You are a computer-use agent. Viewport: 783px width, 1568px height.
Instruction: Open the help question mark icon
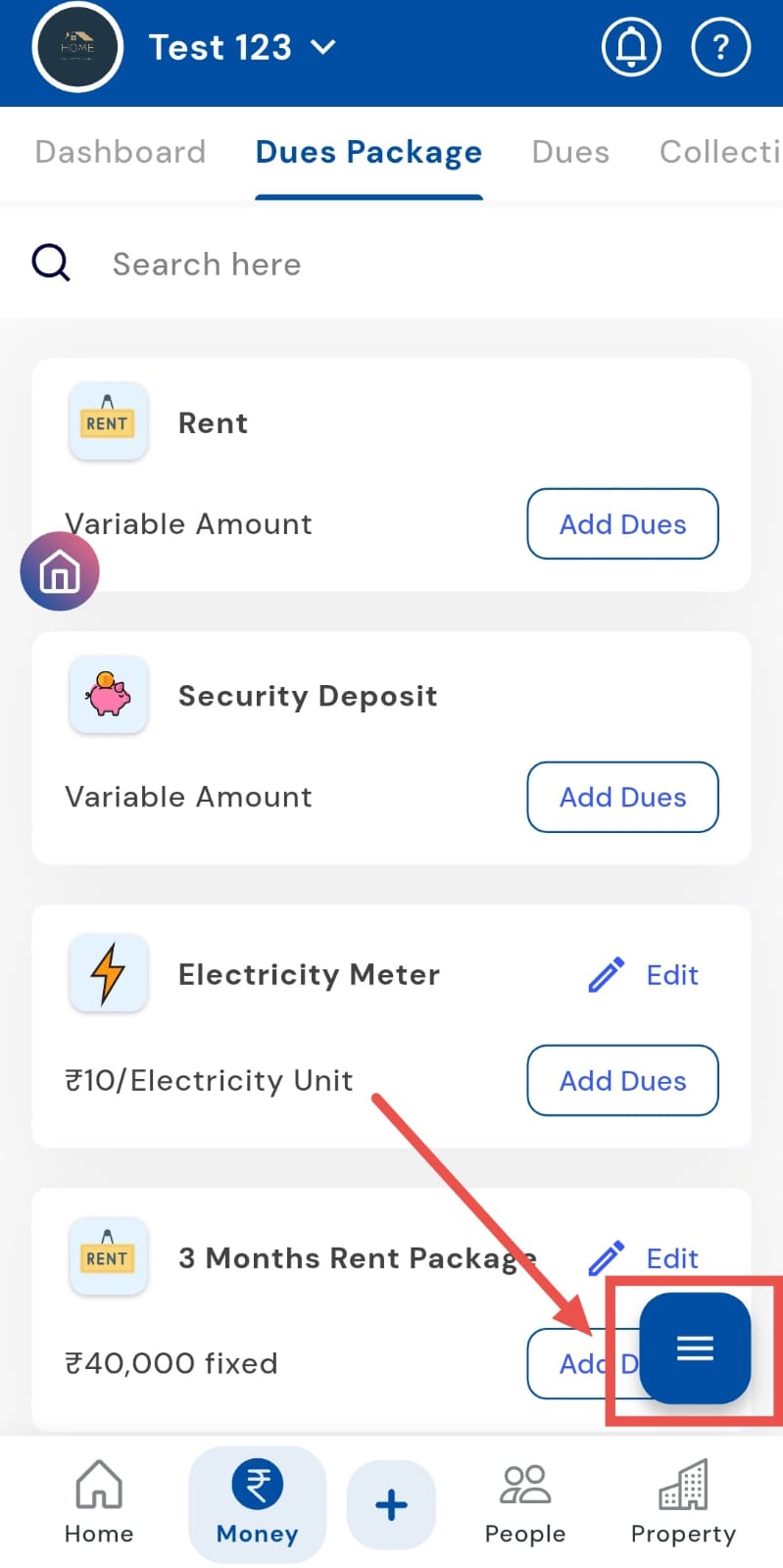(x=720, y=47)
